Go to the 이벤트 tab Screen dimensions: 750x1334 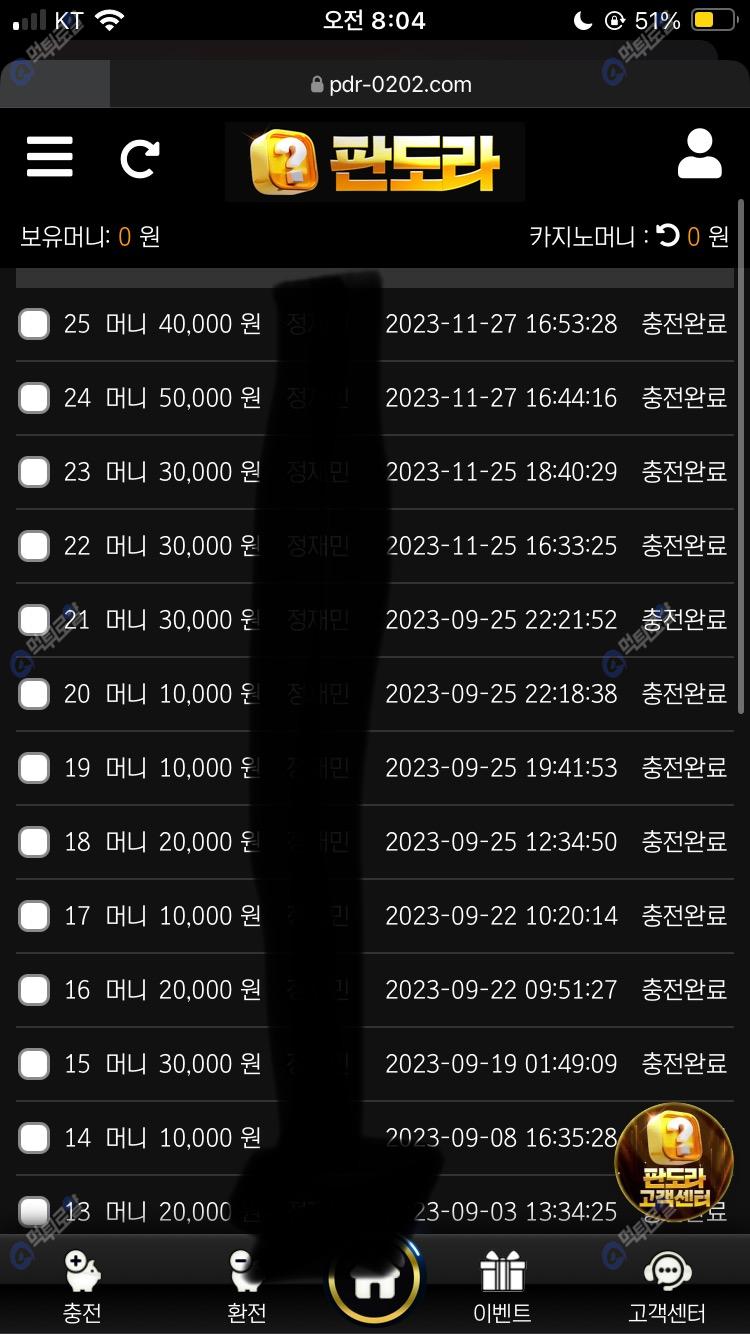502,1286
